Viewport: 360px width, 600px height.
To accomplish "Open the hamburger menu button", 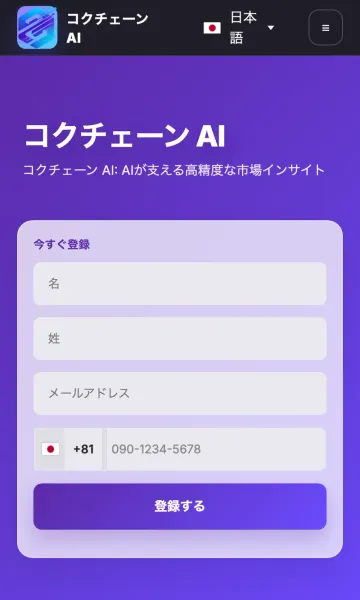I will (325, 28).
